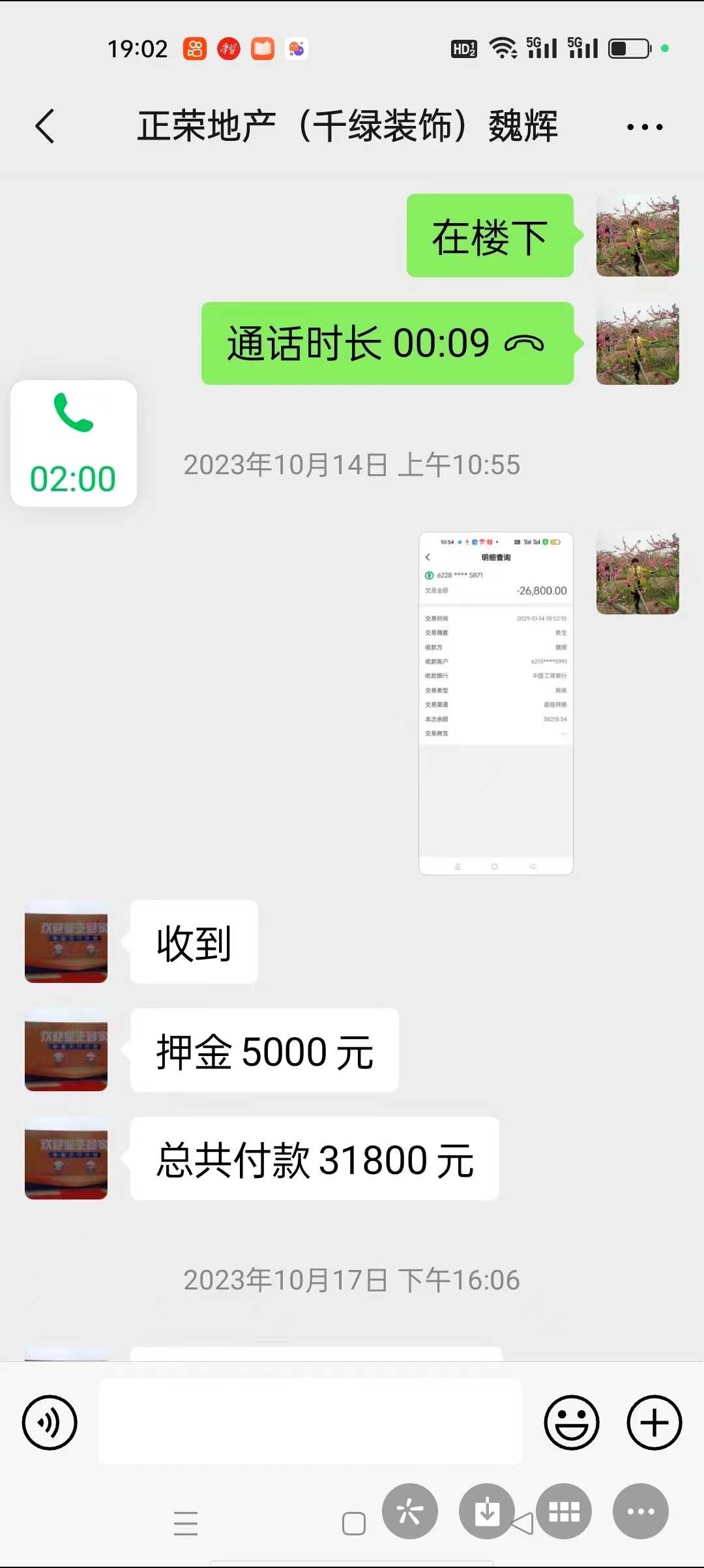The height and width of the screenshot is (1568, 704).
Task: Switch to voice message input
Action: (x=50, y=1423)
